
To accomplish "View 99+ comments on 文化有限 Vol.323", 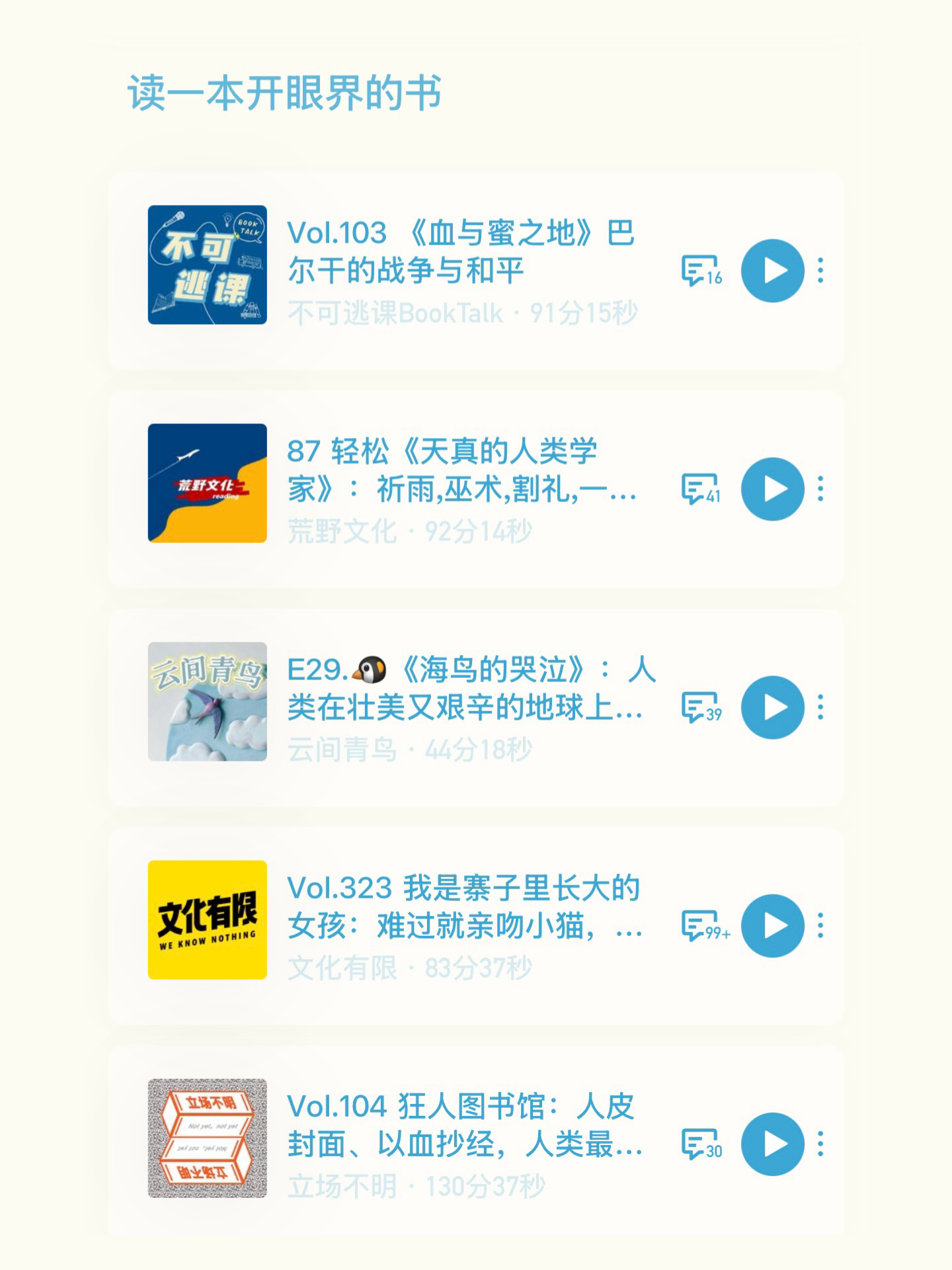I will pos(705,925).
